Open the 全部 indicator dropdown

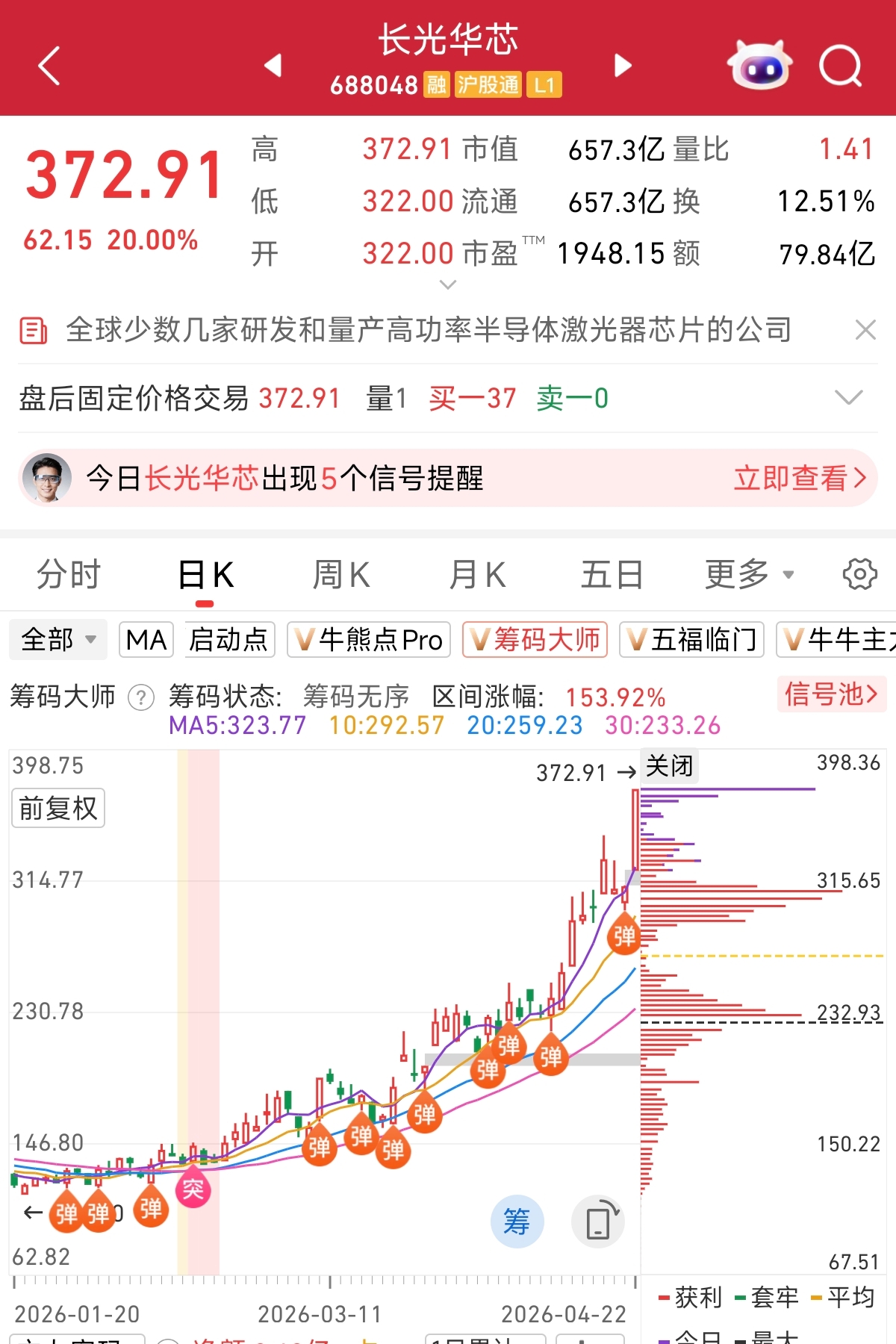click(58, 640)
